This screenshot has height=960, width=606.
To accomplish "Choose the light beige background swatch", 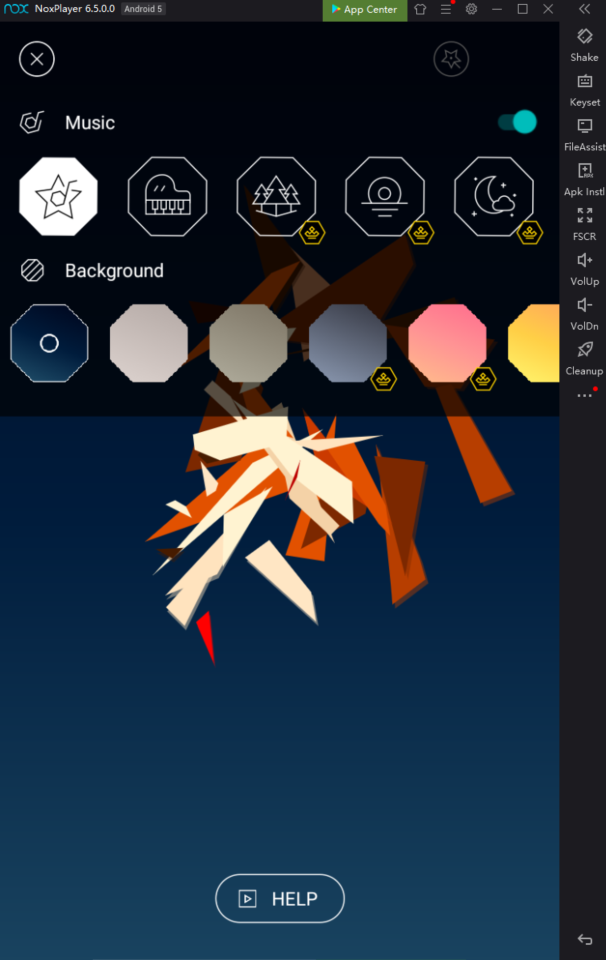I will coord(148,343).
